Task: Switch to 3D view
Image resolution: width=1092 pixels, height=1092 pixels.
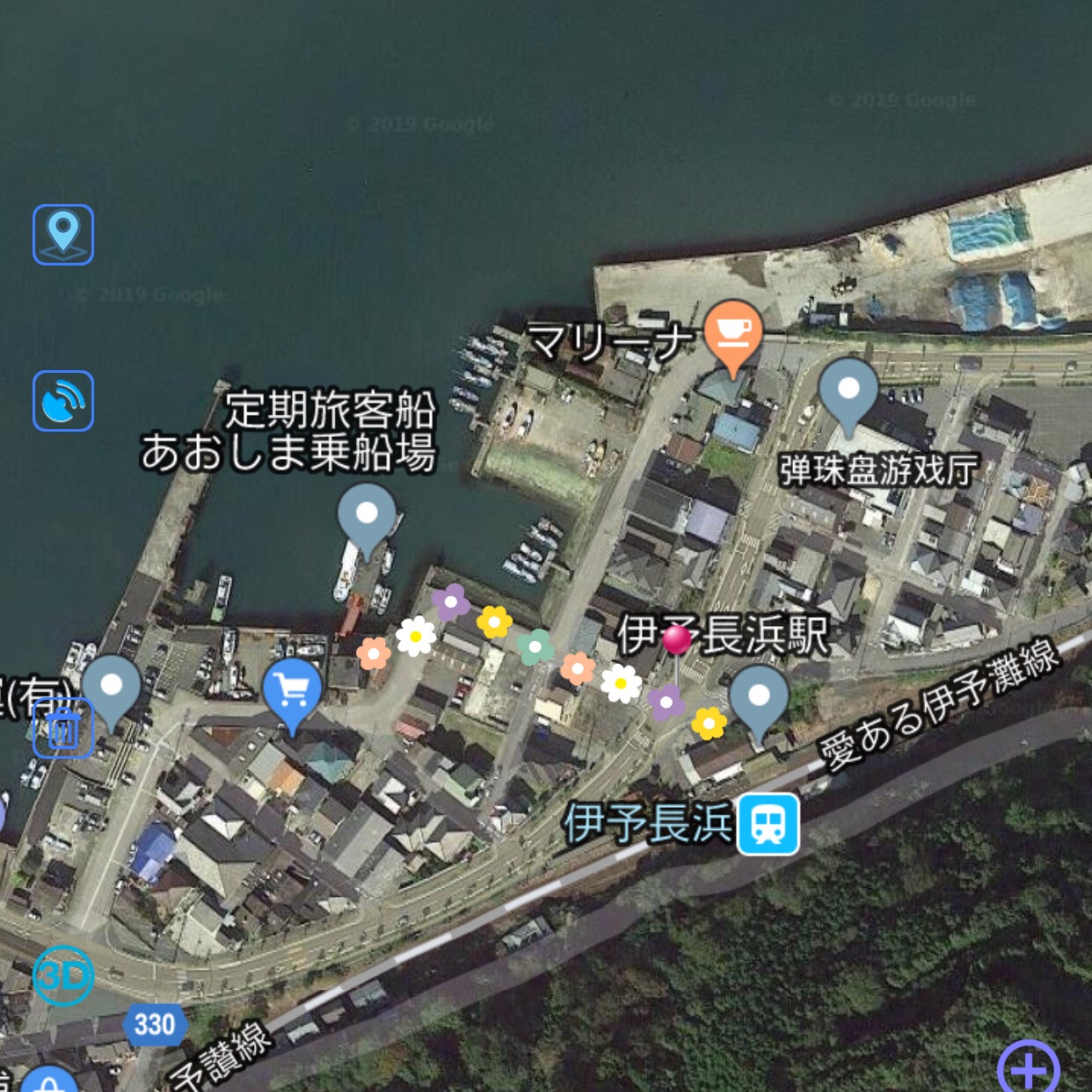Action: tap(63, 975)
